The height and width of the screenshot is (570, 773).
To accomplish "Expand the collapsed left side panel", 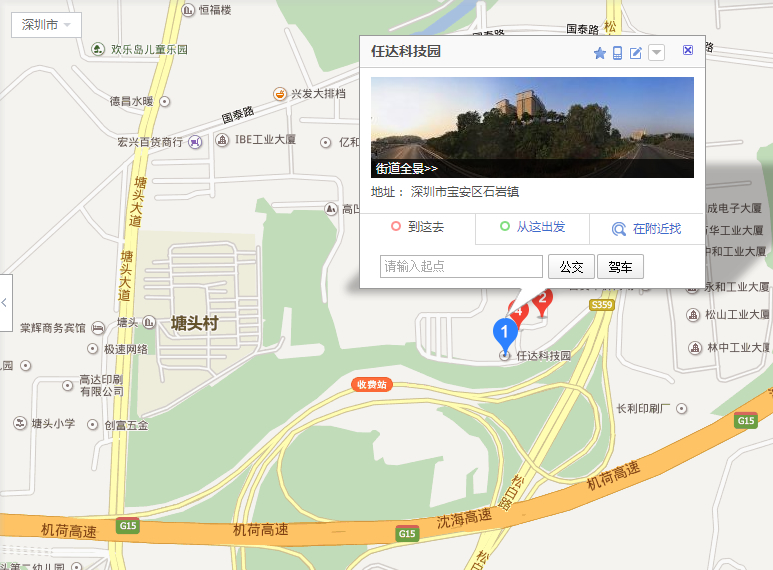I will point(5,301).
